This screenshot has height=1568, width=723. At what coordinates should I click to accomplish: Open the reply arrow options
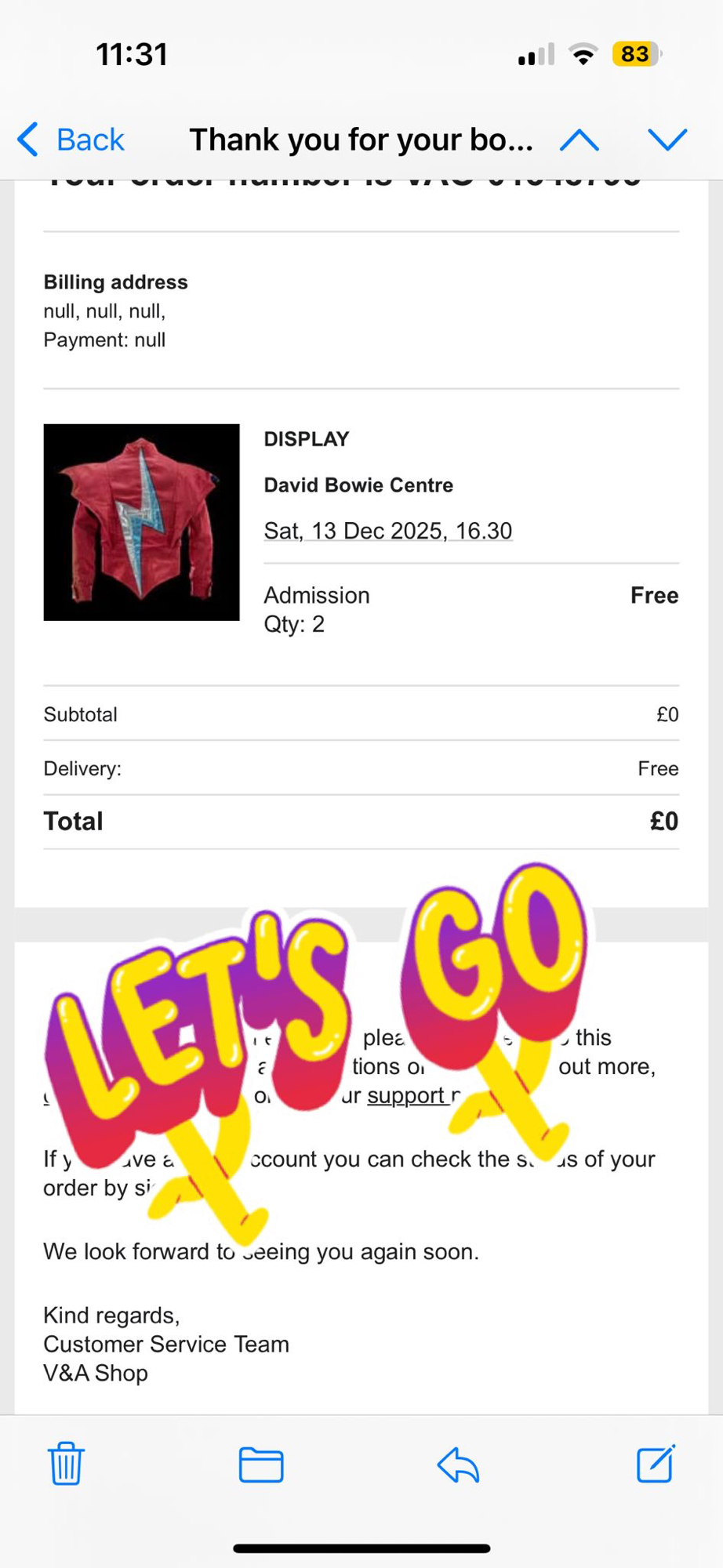[x=458, y=1464]
